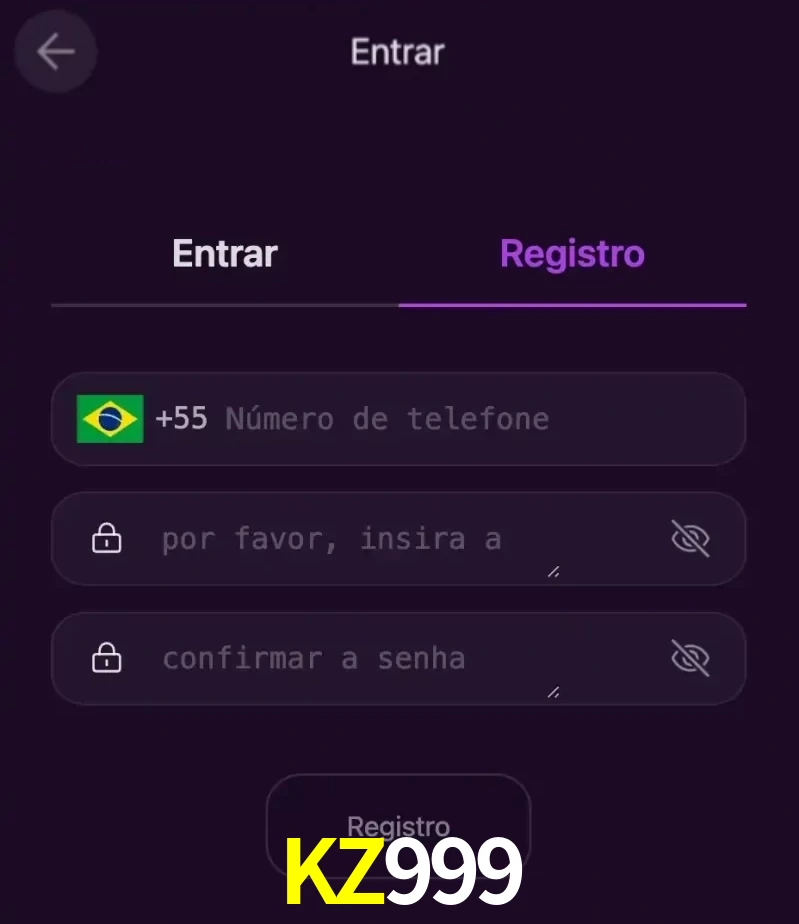Click the padlock icon beside confirm a senha
This screenshot has height=924, width=799.
(x=107, y=658)
